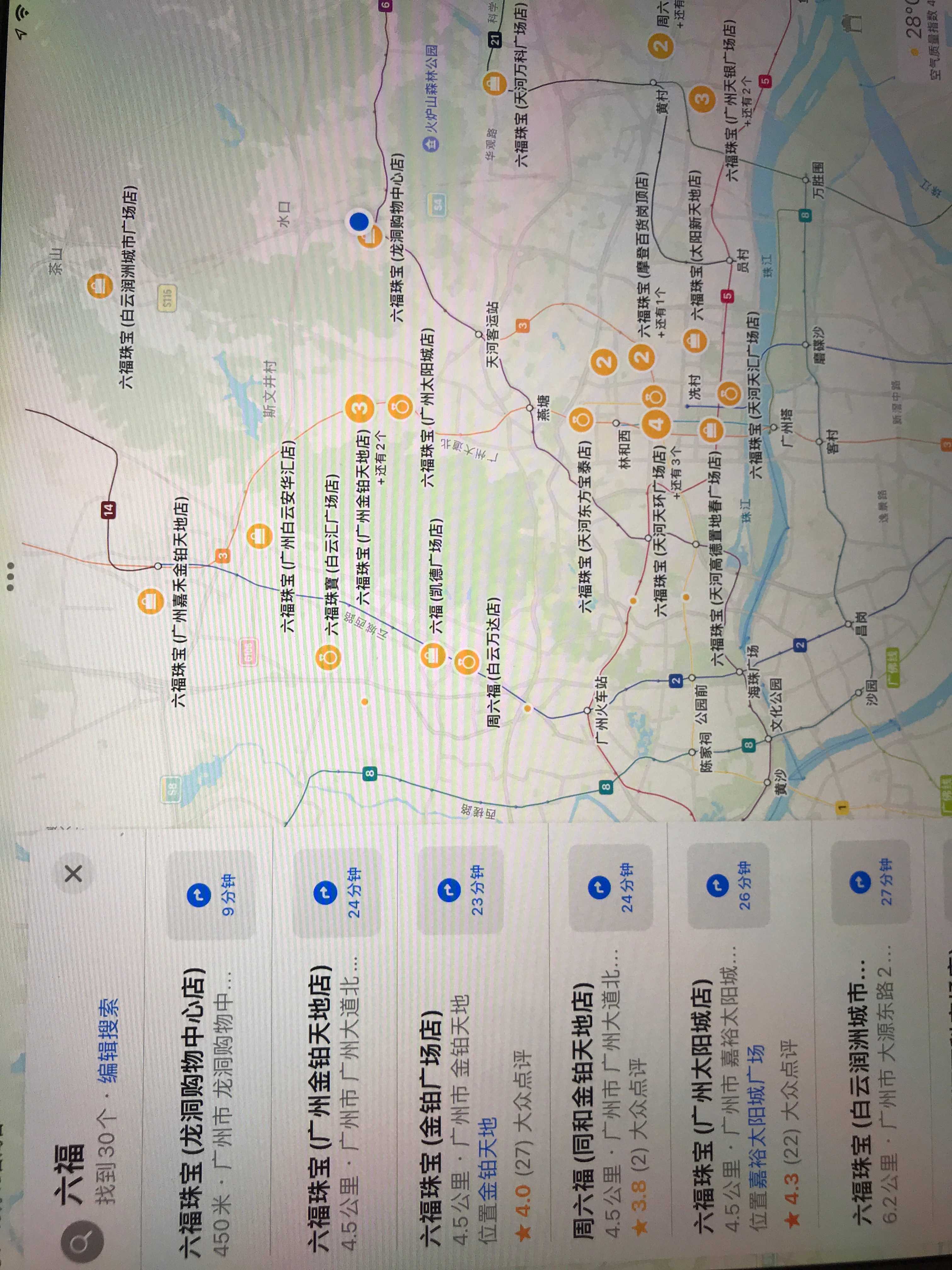The image size is (952, 1270).
Task: Tap the 天河万科广场店 map pin
Action: (x=494, y=84)
